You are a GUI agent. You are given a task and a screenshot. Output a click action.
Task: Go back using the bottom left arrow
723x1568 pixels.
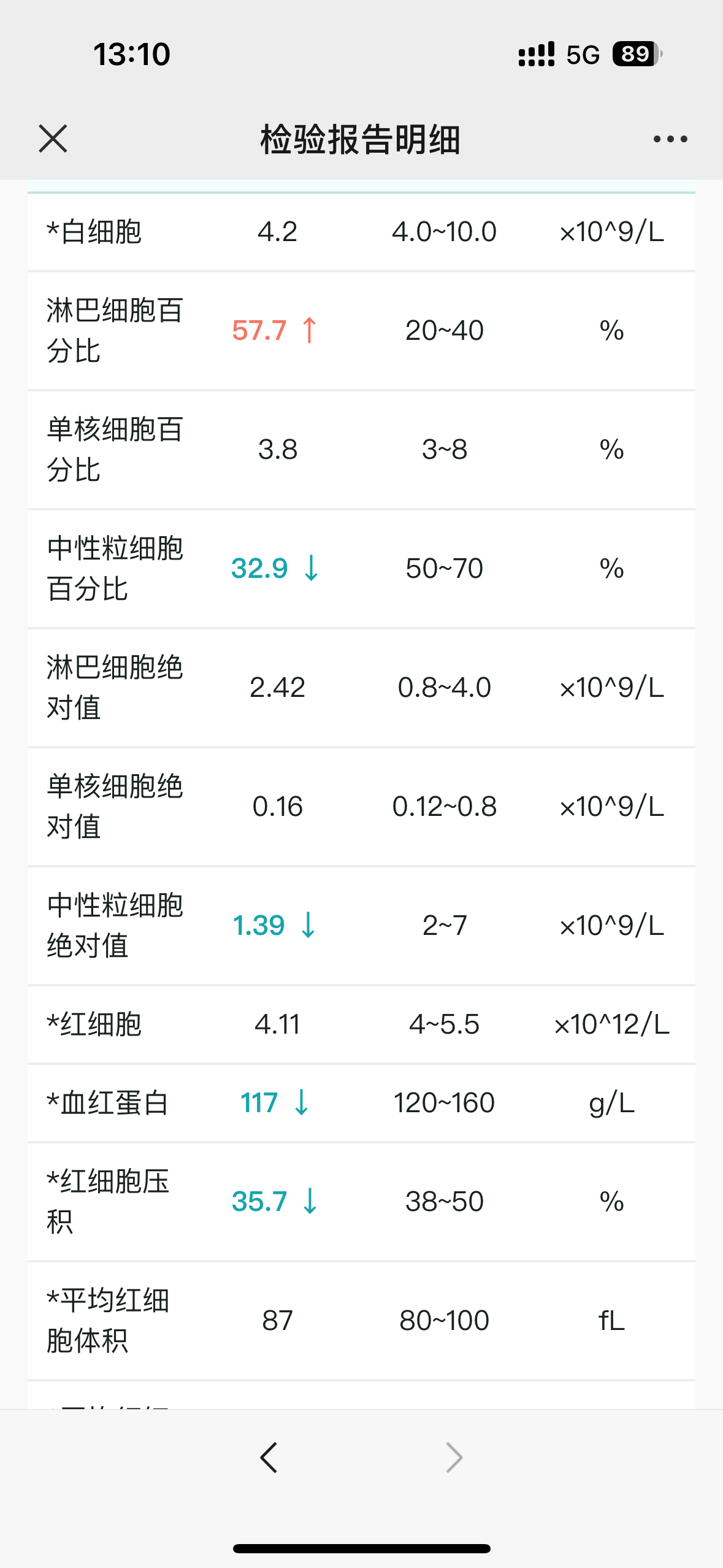click(x=269, y=1457)
